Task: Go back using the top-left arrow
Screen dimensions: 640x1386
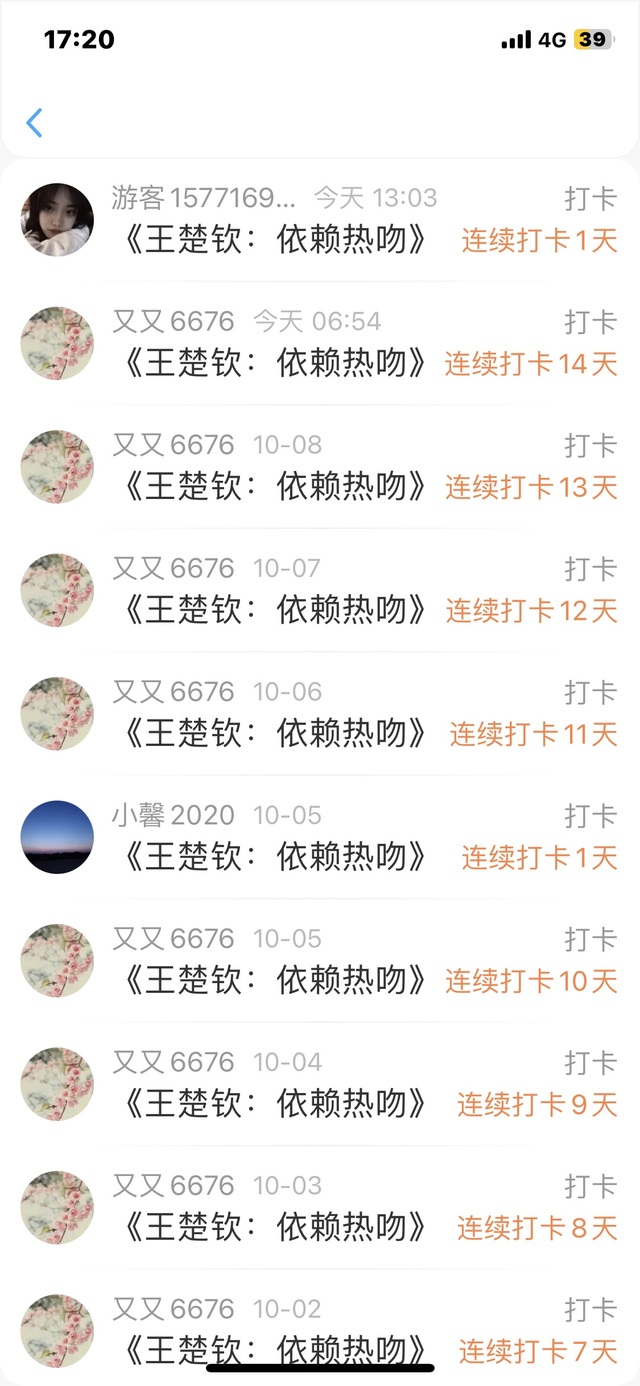Action: (x=34, y=123)
